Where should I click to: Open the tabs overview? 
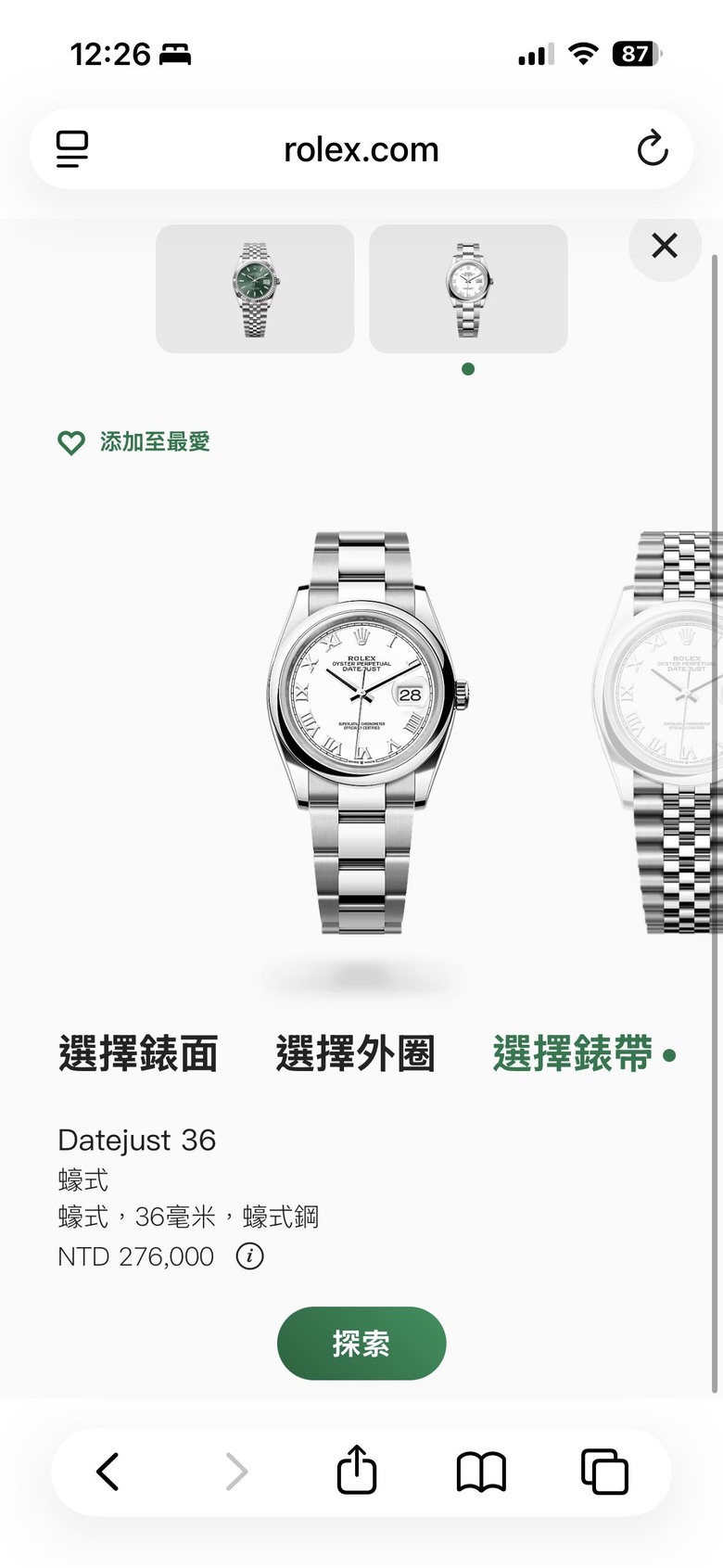tap(604, 1472)
